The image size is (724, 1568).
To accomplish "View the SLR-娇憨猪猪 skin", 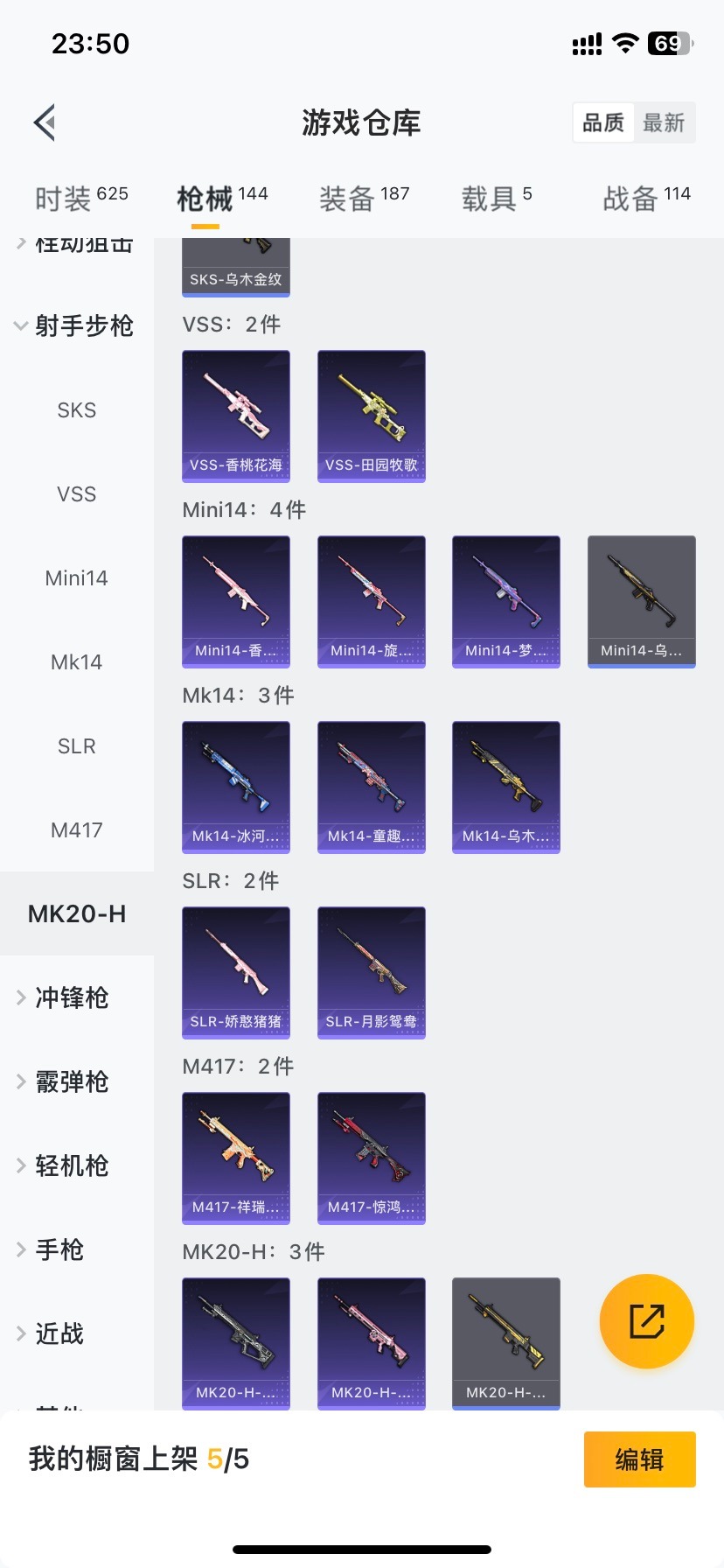I will [x=236, y=973].
